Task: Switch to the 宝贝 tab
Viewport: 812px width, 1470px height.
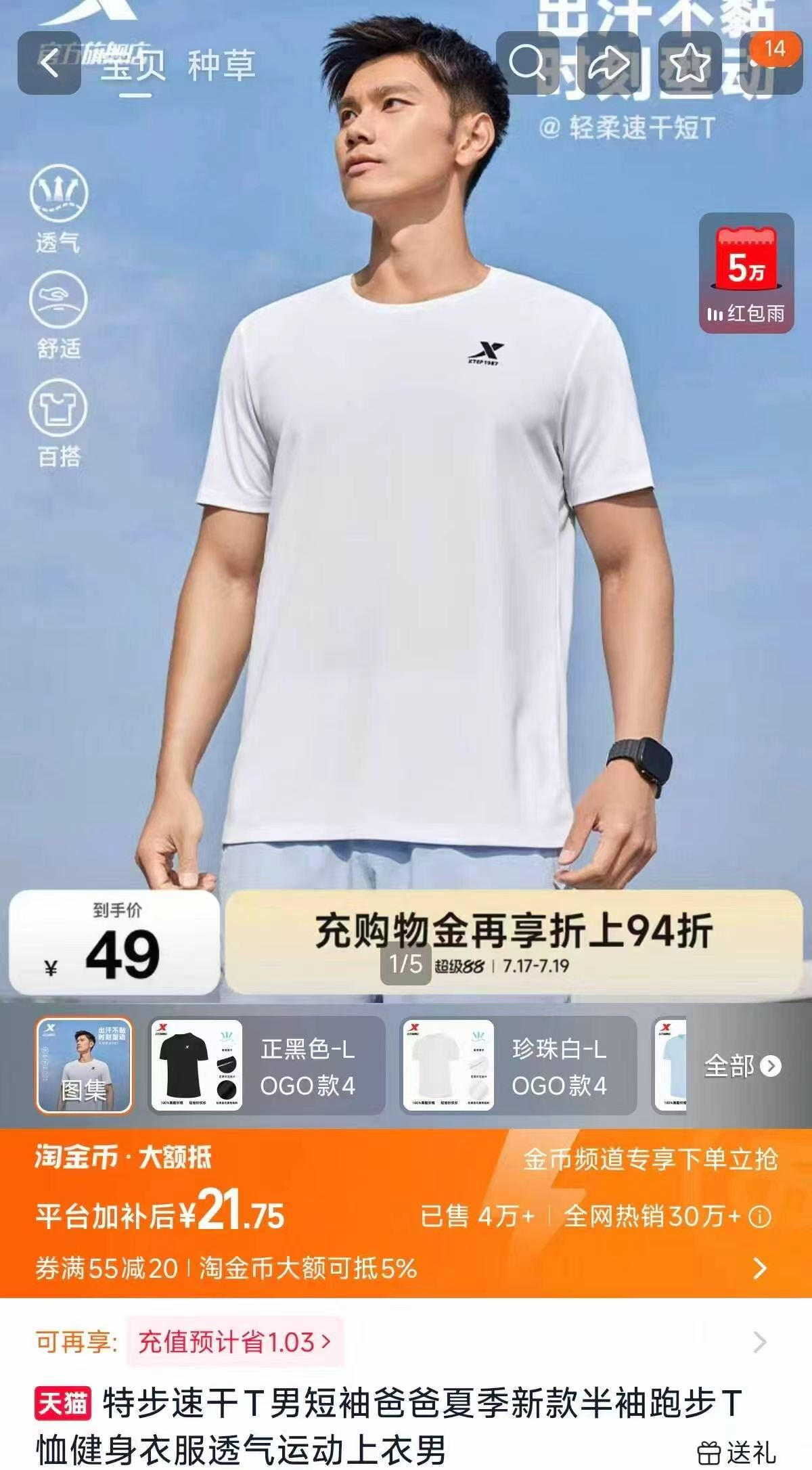Action: [x=134, y=66]
